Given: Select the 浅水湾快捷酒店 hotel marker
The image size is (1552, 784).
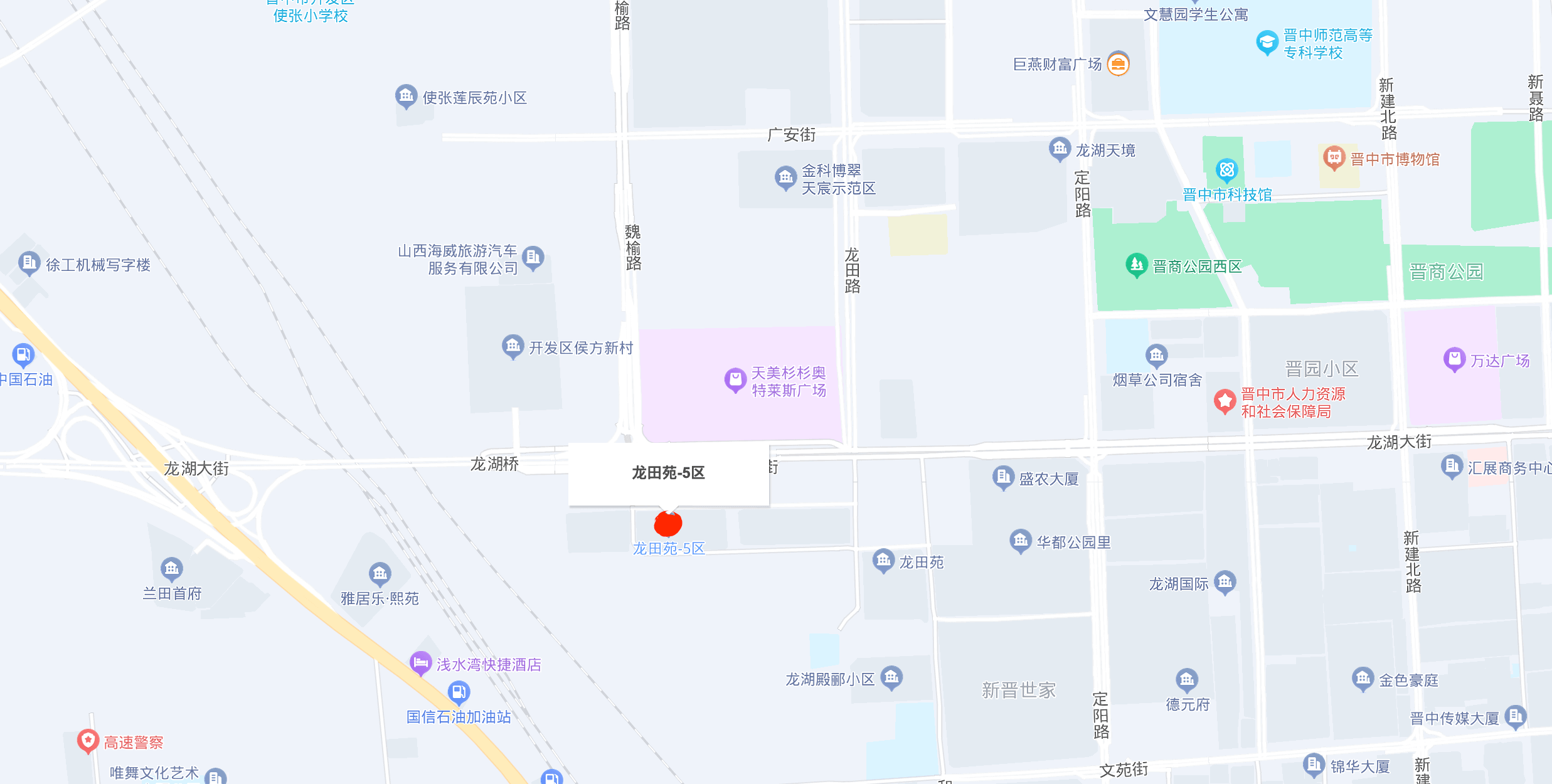Looking at the screenshot, I should [420, 662].
